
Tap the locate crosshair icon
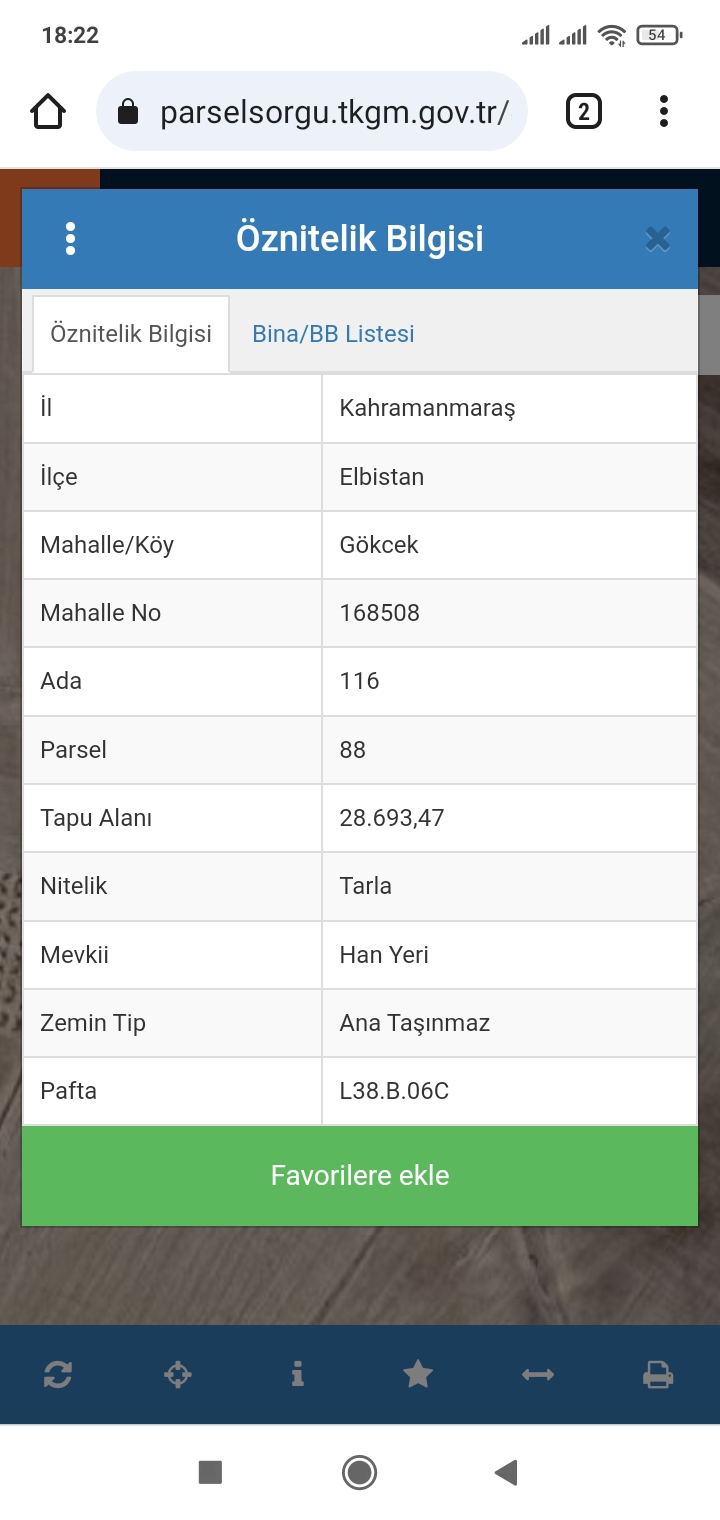tap(178, 1375)
